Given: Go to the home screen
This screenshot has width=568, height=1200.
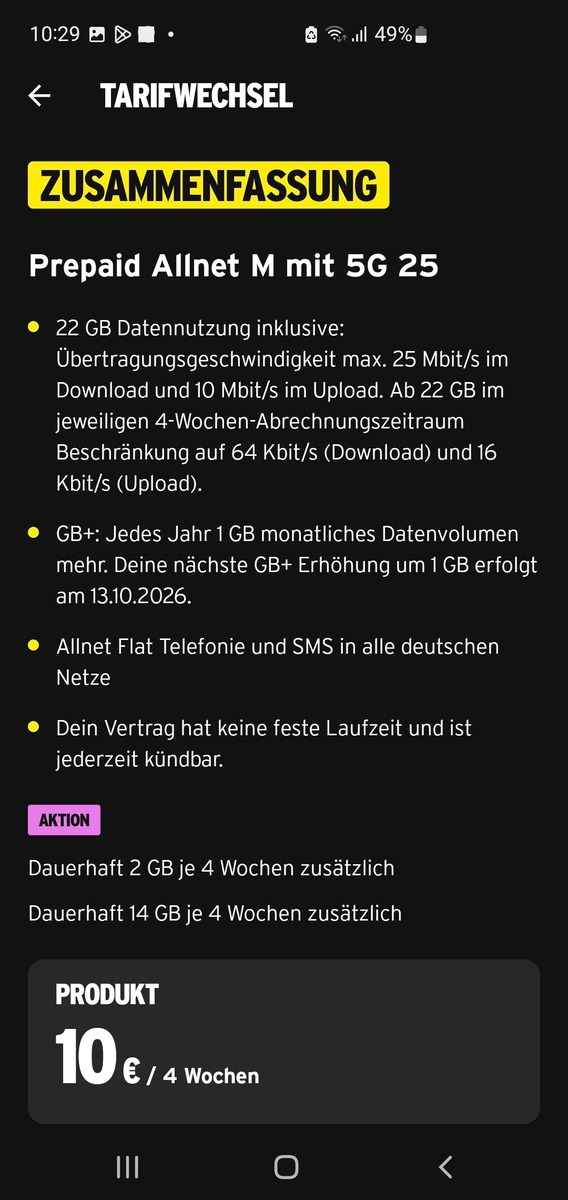Looking at the screenshot, I should pos(286,1166).
